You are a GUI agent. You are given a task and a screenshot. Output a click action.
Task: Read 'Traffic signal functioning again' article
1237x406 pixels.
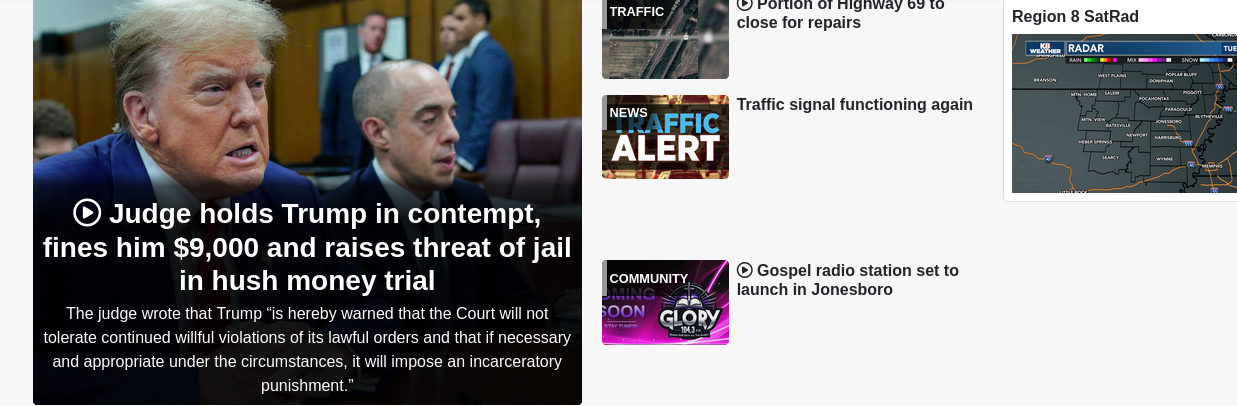click(854, 105)
